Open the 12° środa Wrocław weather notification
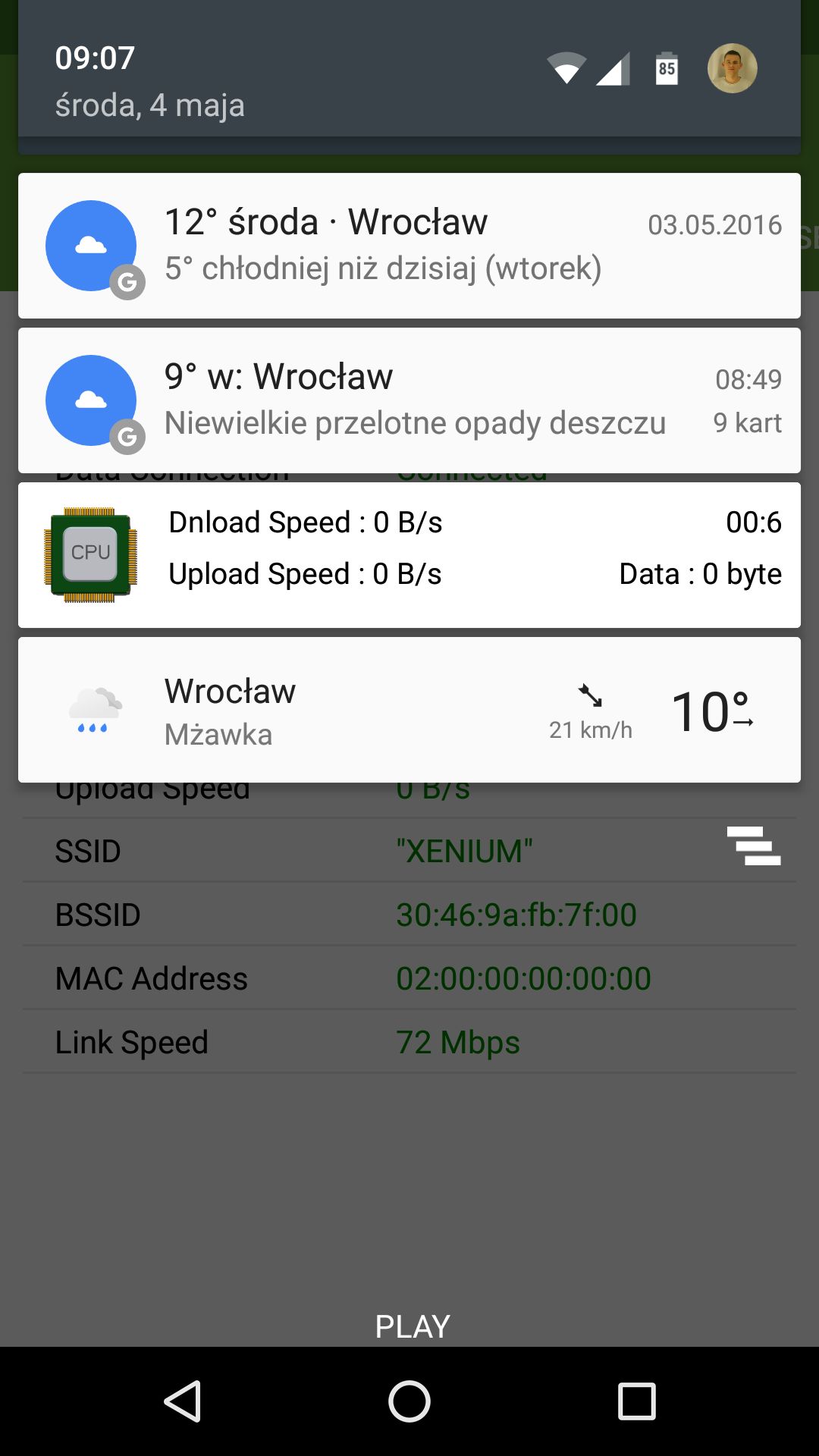Viewport: 819px width, 1456px height. (x=409, y=246)
